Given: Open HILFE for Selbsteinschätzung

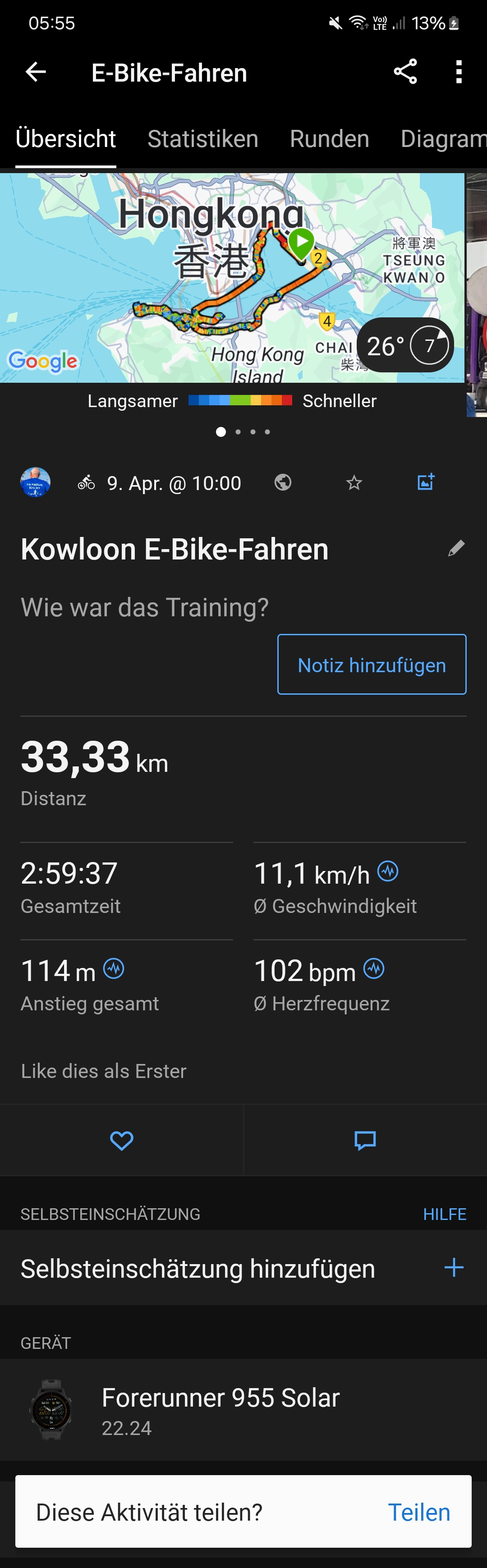Looking at the screenshot, I should pos(445,1214).
